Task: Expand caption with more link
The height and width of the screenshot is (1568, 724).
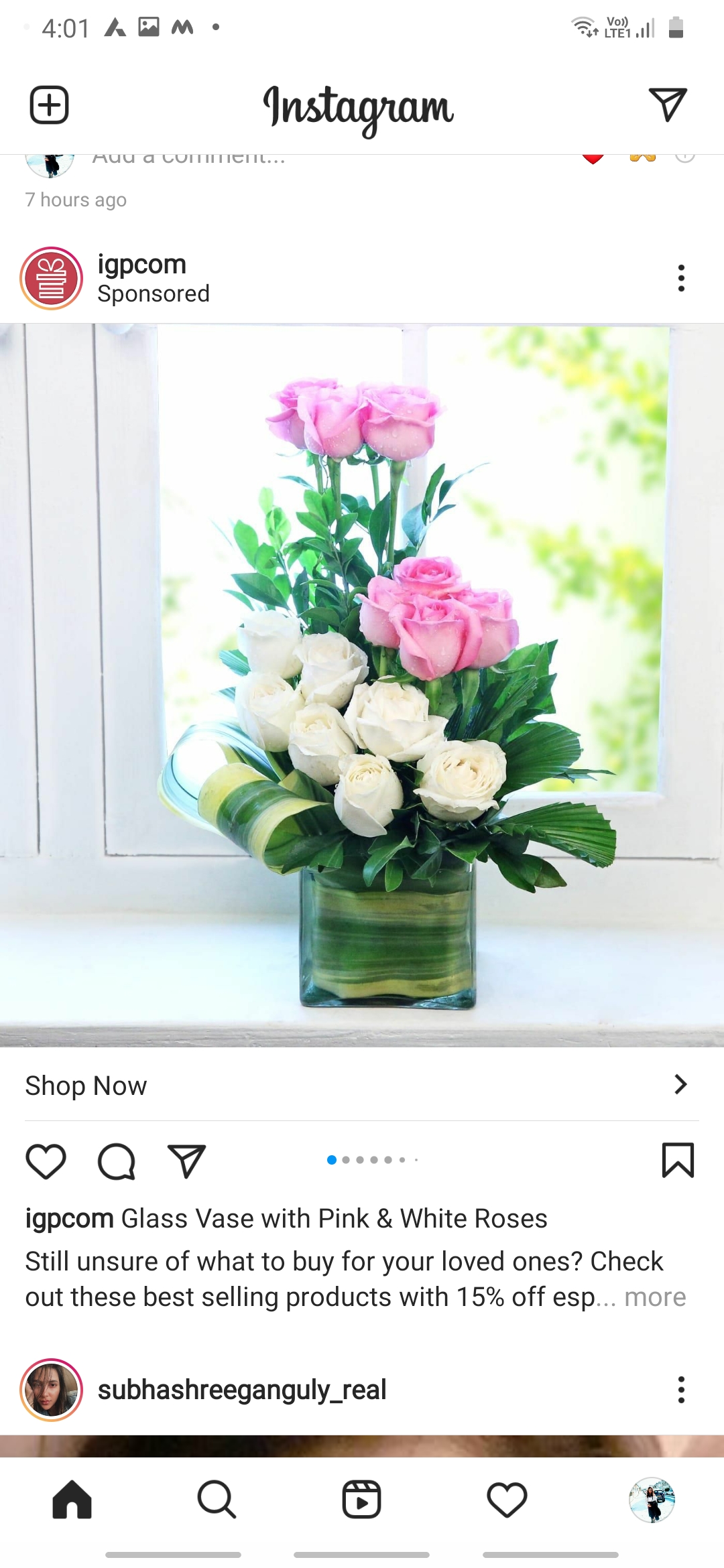Action: click(x=655, y=1297)
